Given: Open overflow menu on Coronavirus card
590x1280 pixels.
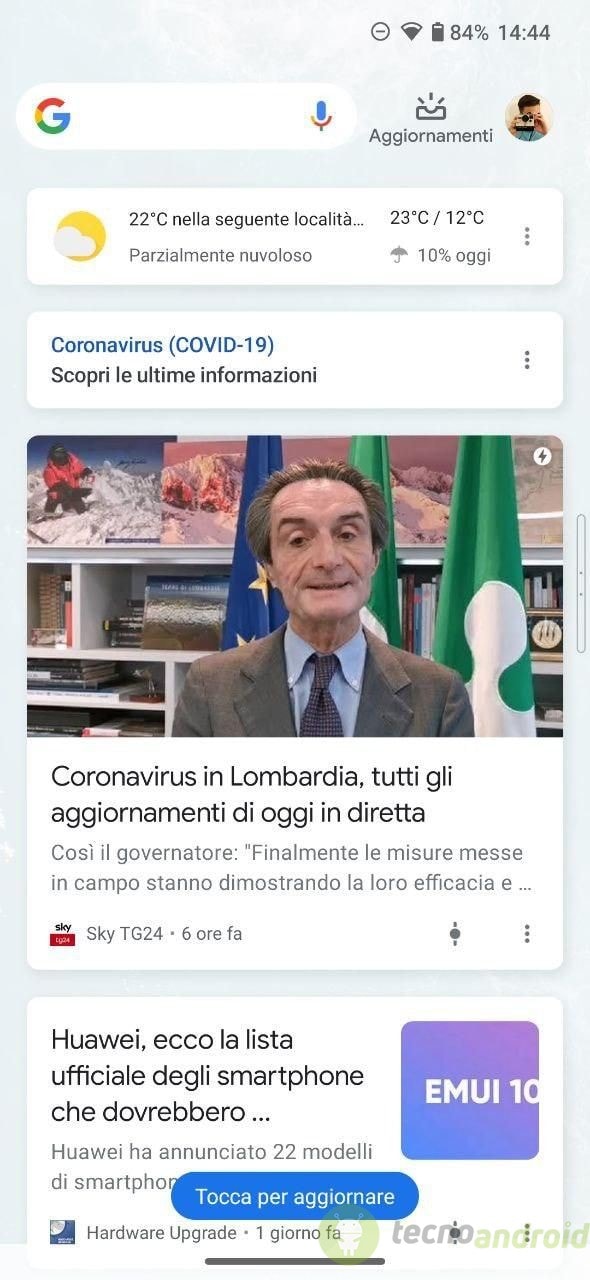Looking at the screenshot, I should click(x=527, y=360).
